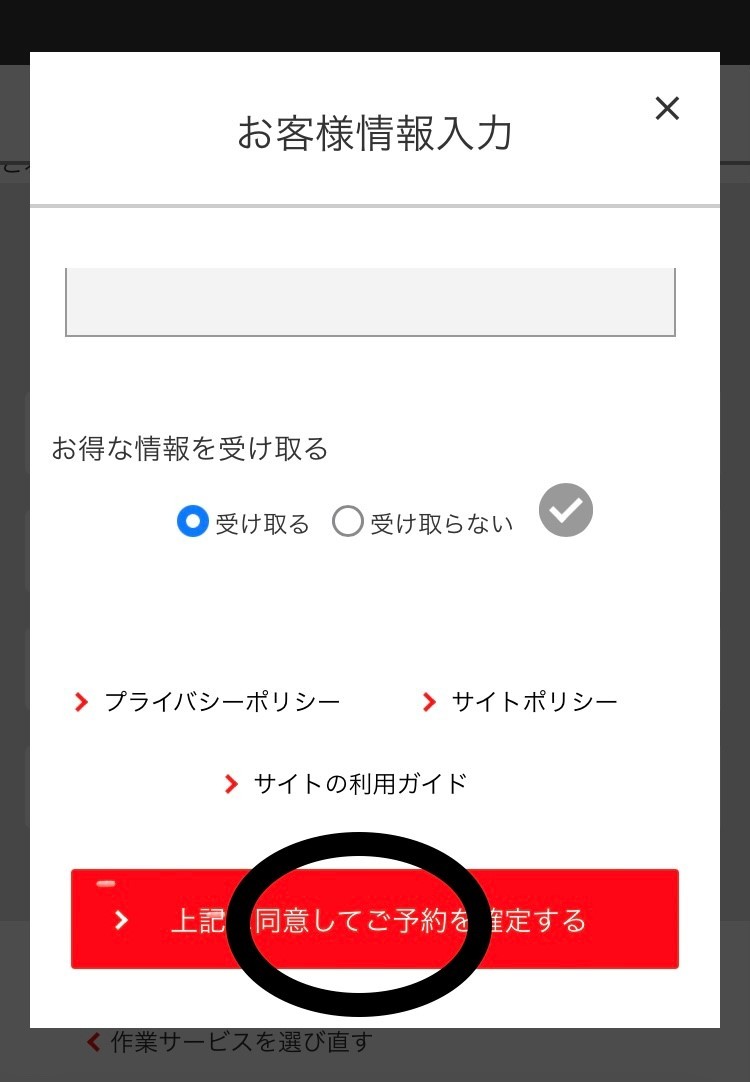Viewport: 750px width, 1082px height.
Task: Choose 受け取らない for promotional info
Action: click(x=348, y=522)
